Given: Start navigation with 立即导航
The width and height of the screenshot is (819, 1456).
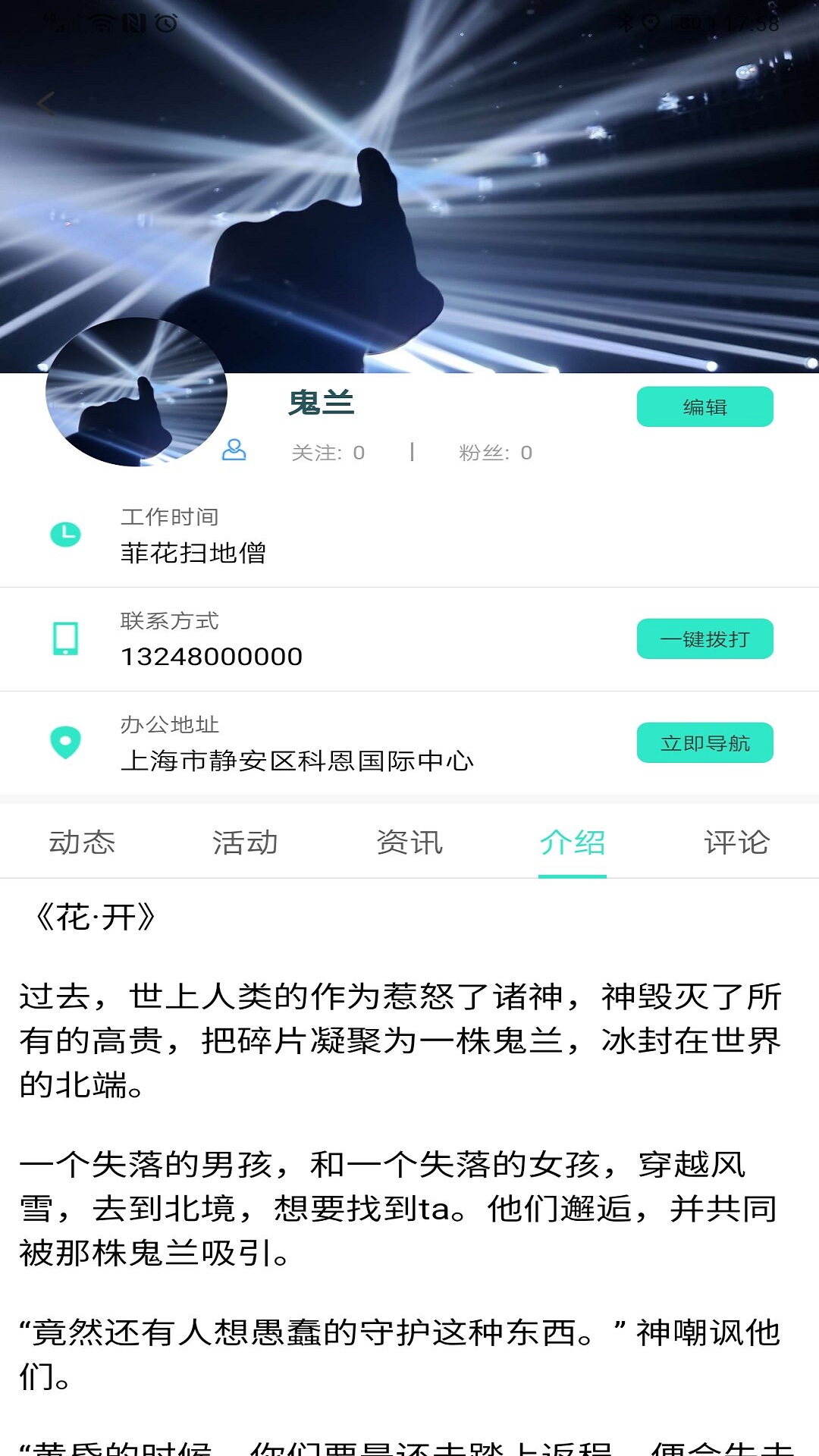Looking at the screenshot, I should [704, 743].
